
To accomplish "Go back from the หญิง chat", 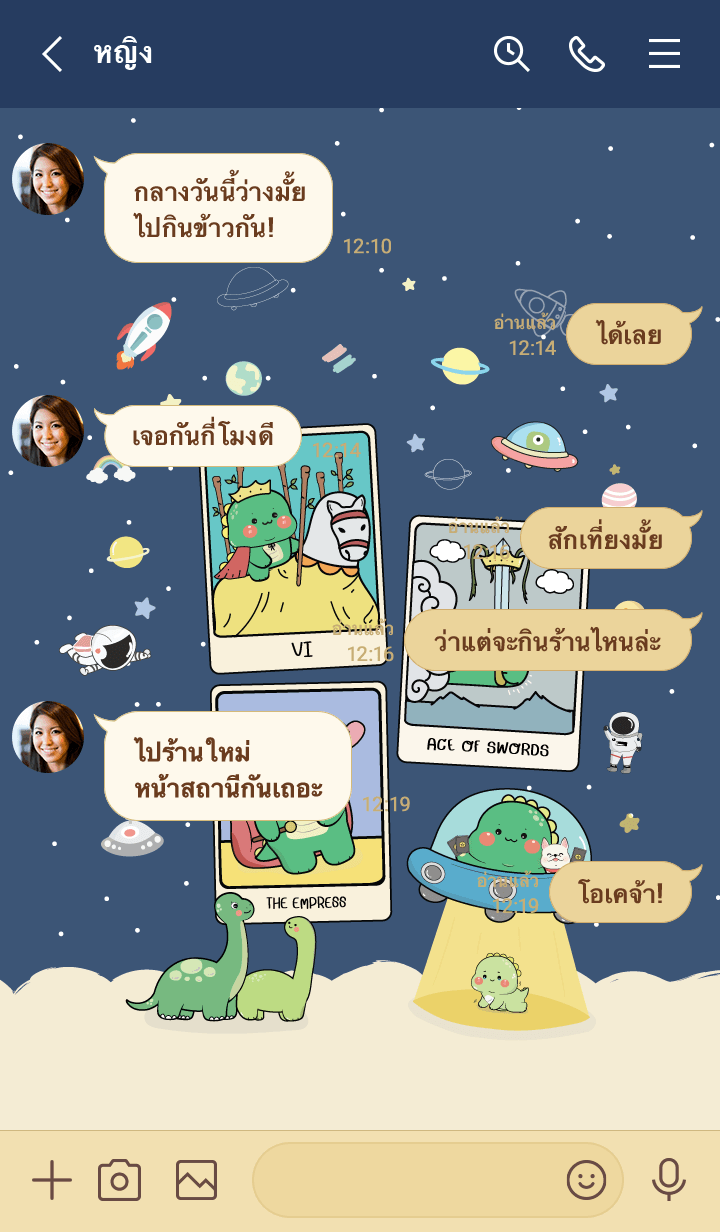I will 52,54.
